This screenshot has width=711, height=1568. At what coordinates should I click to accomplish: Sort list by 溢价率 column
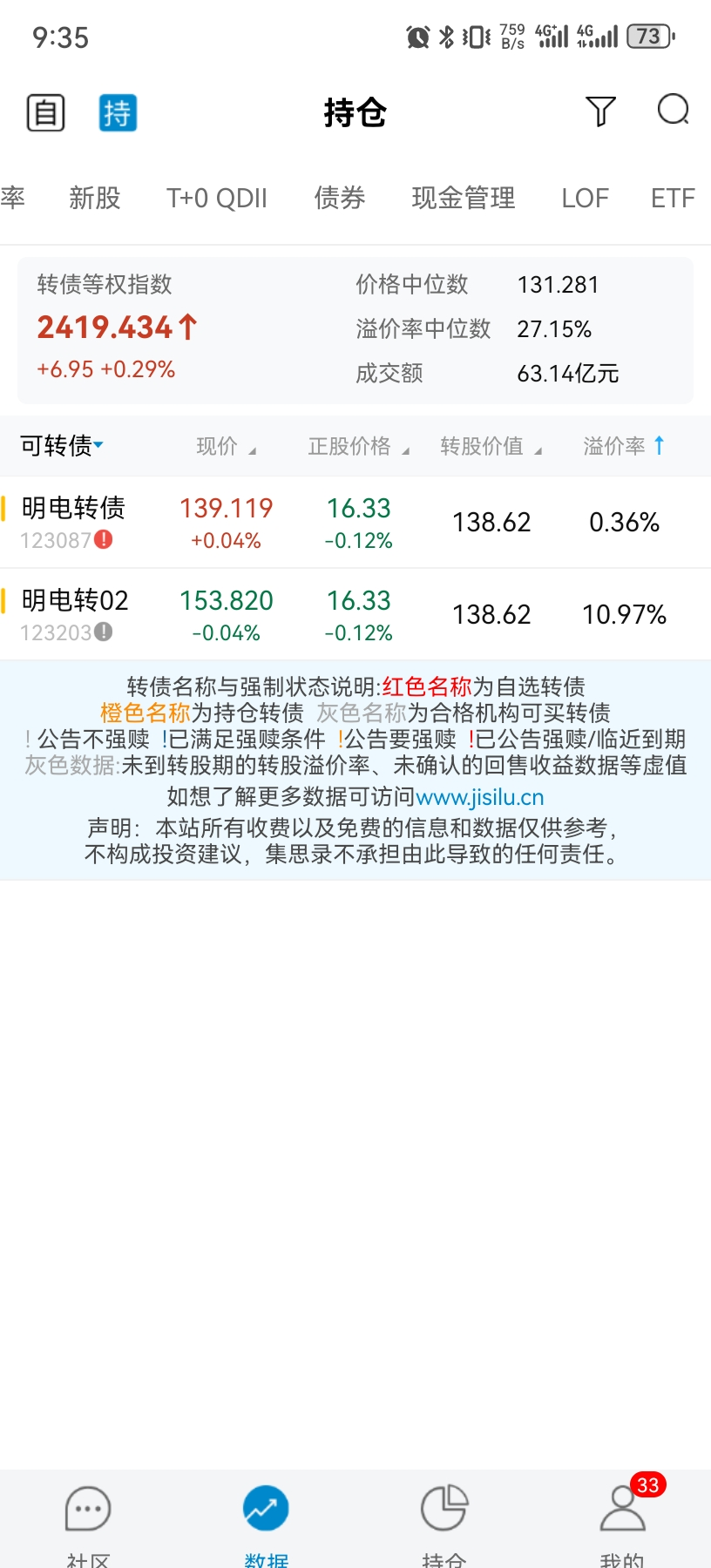pos(623,447)
